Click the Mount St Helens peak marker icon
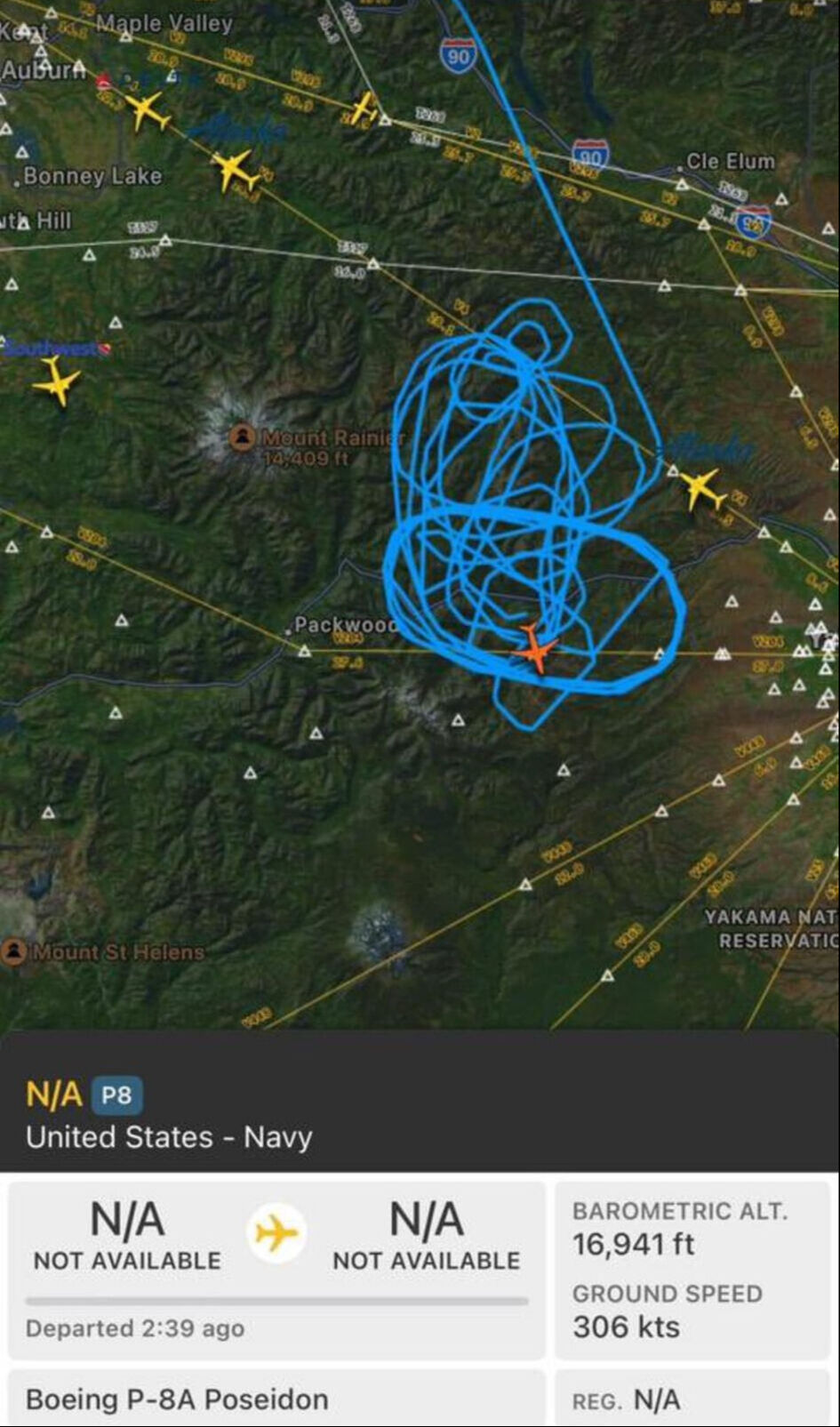 pyautogui.click(x=12, y=950)
